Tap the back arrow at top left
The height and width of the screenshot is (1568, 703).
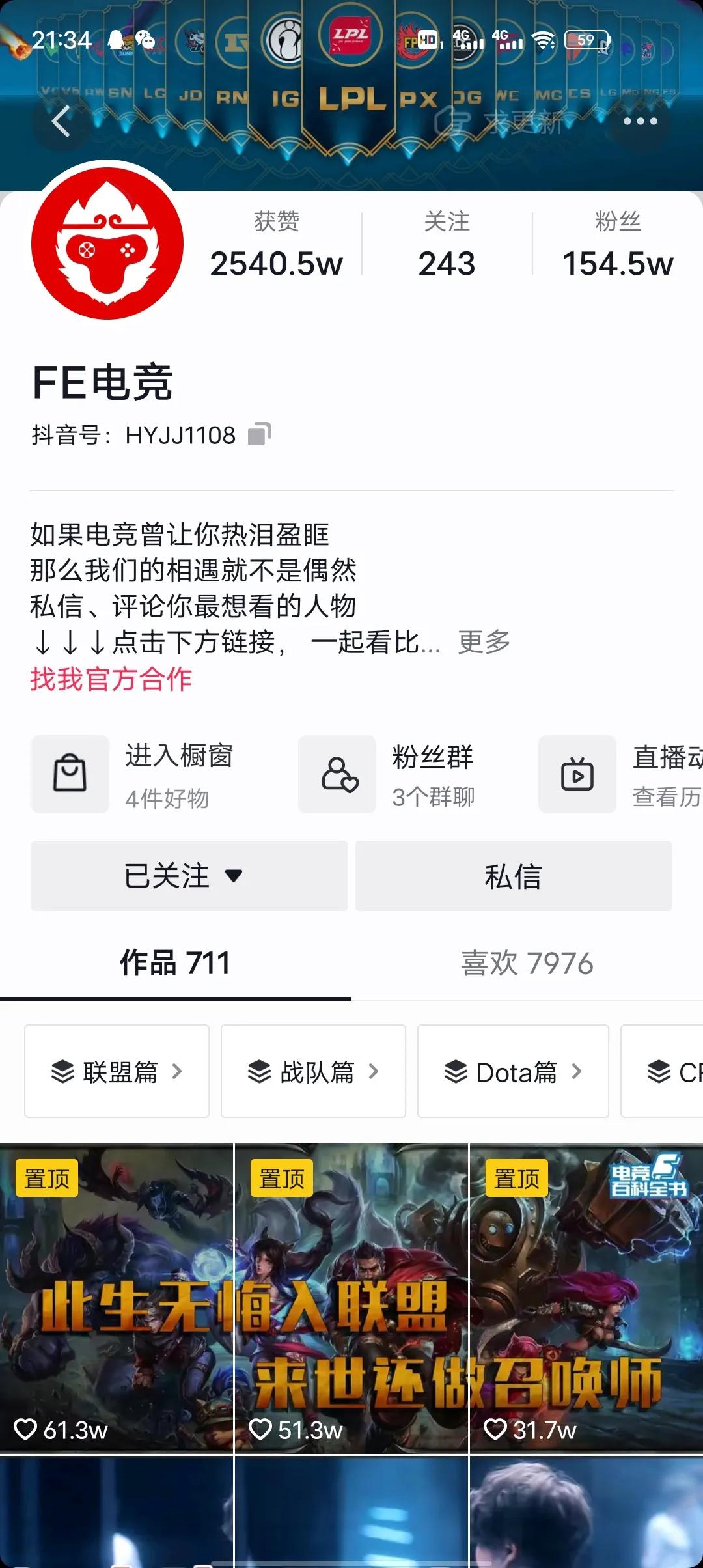[61, 122]
